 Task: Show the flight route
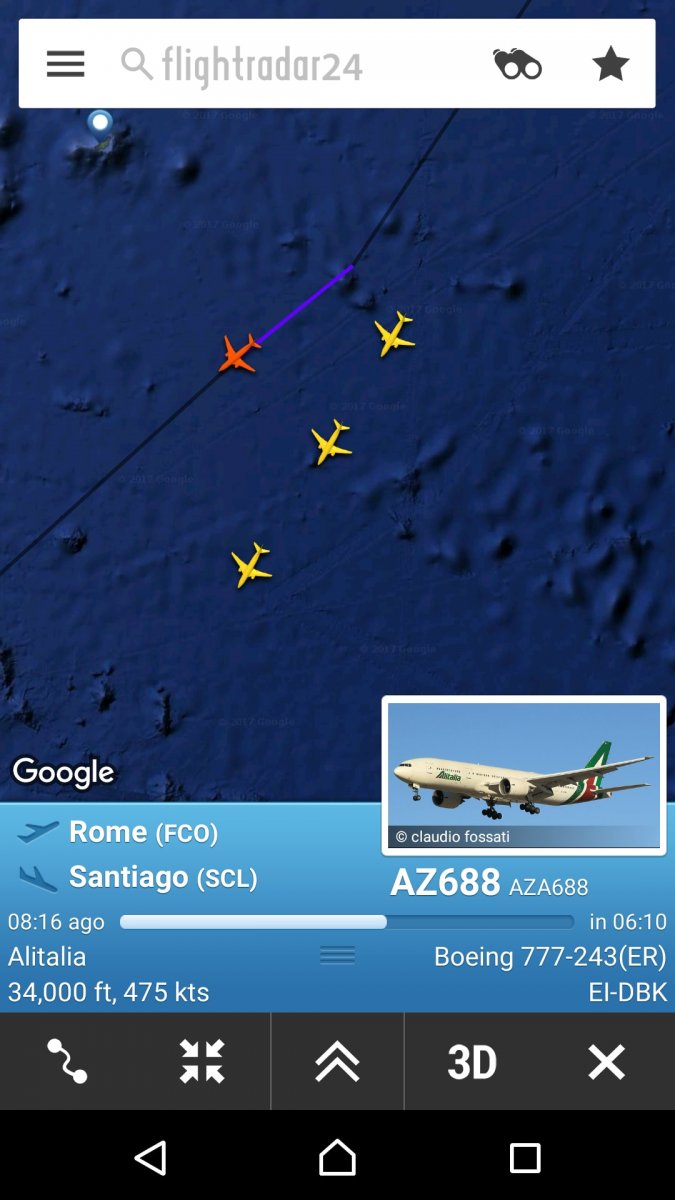67,1061
